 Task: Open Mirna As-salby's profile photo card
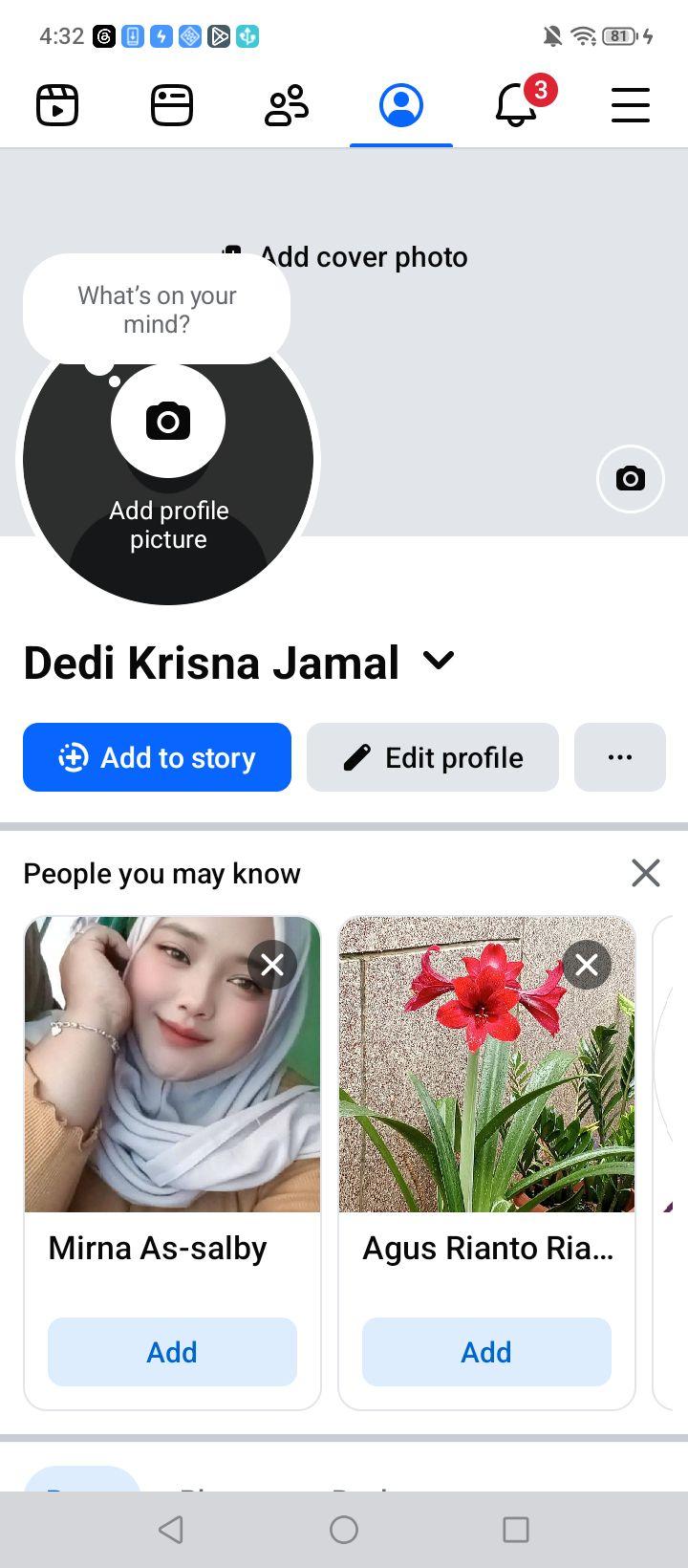[172, 1064]
